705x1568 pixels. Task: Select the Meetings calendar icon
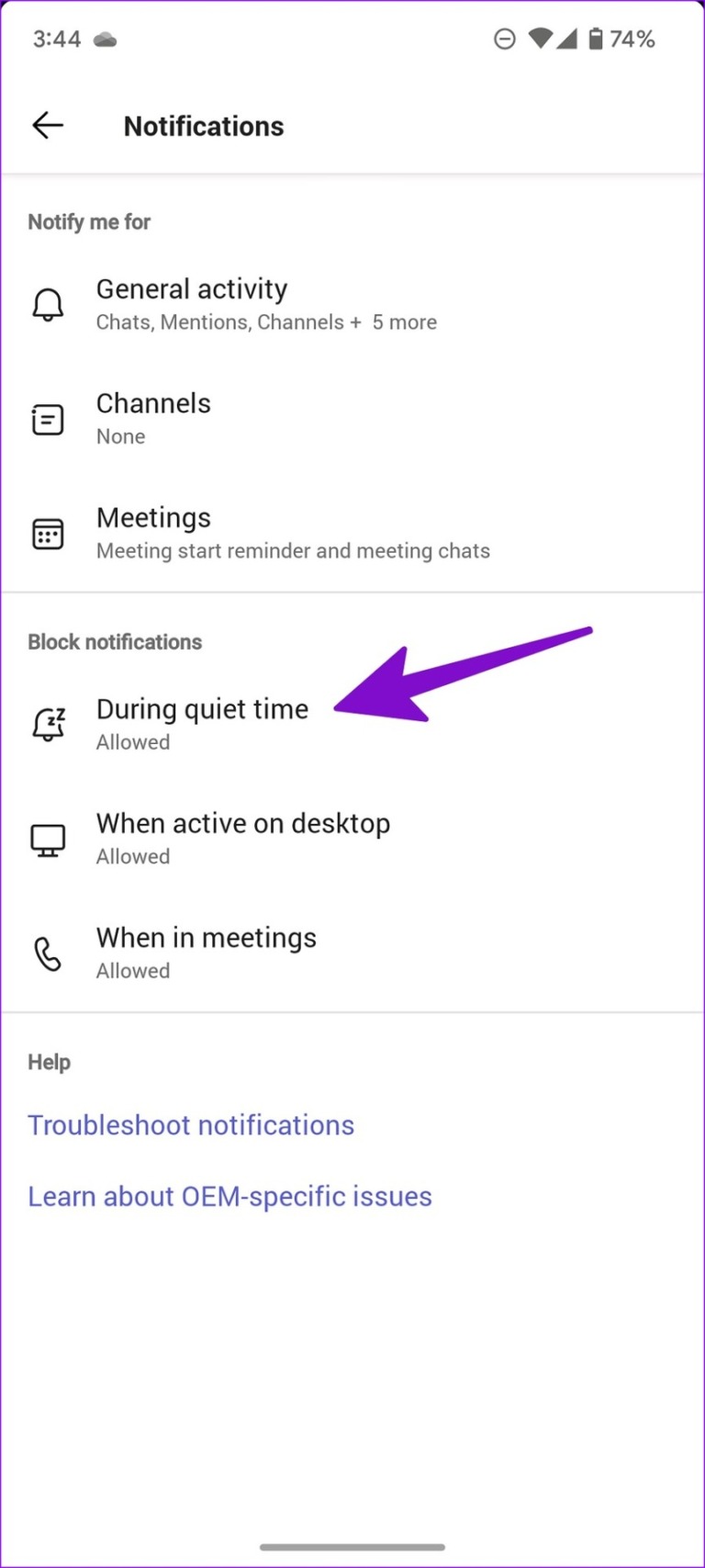48,533
